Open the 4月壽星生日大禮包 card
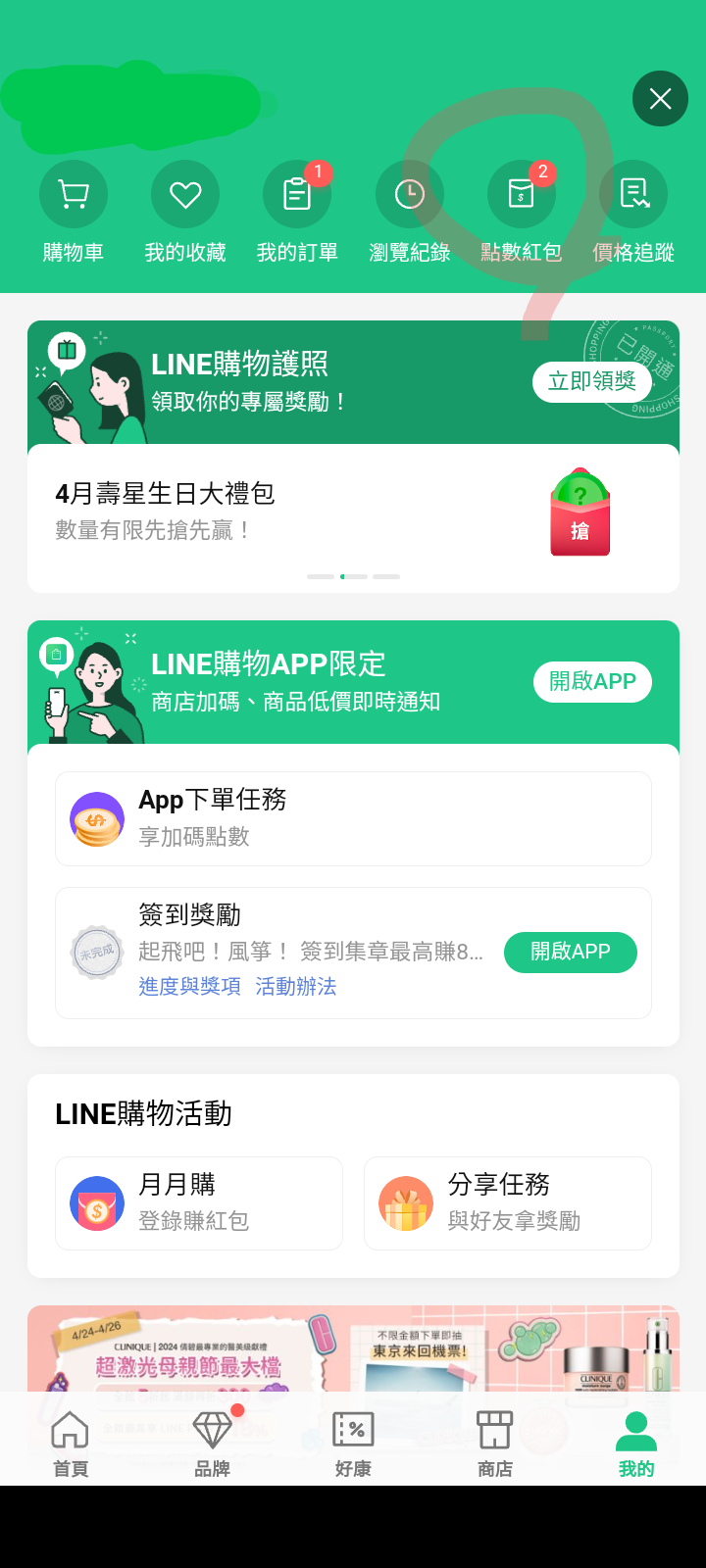The height and width of the screenshot is (1568, 706). [294, 511]
